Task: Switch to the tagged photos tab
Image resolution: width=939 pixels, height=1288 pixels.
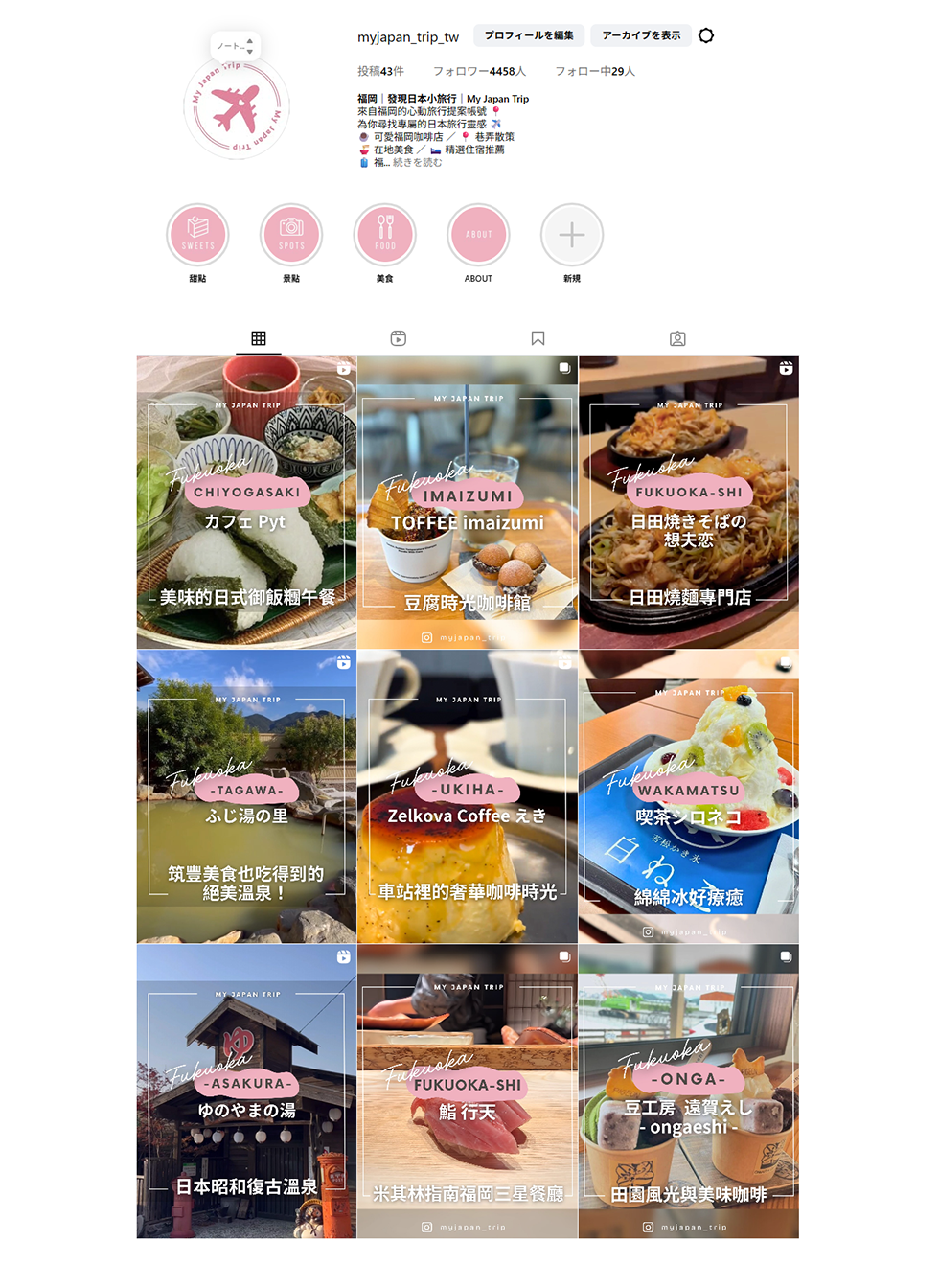Action: click(x=677, y=338)
